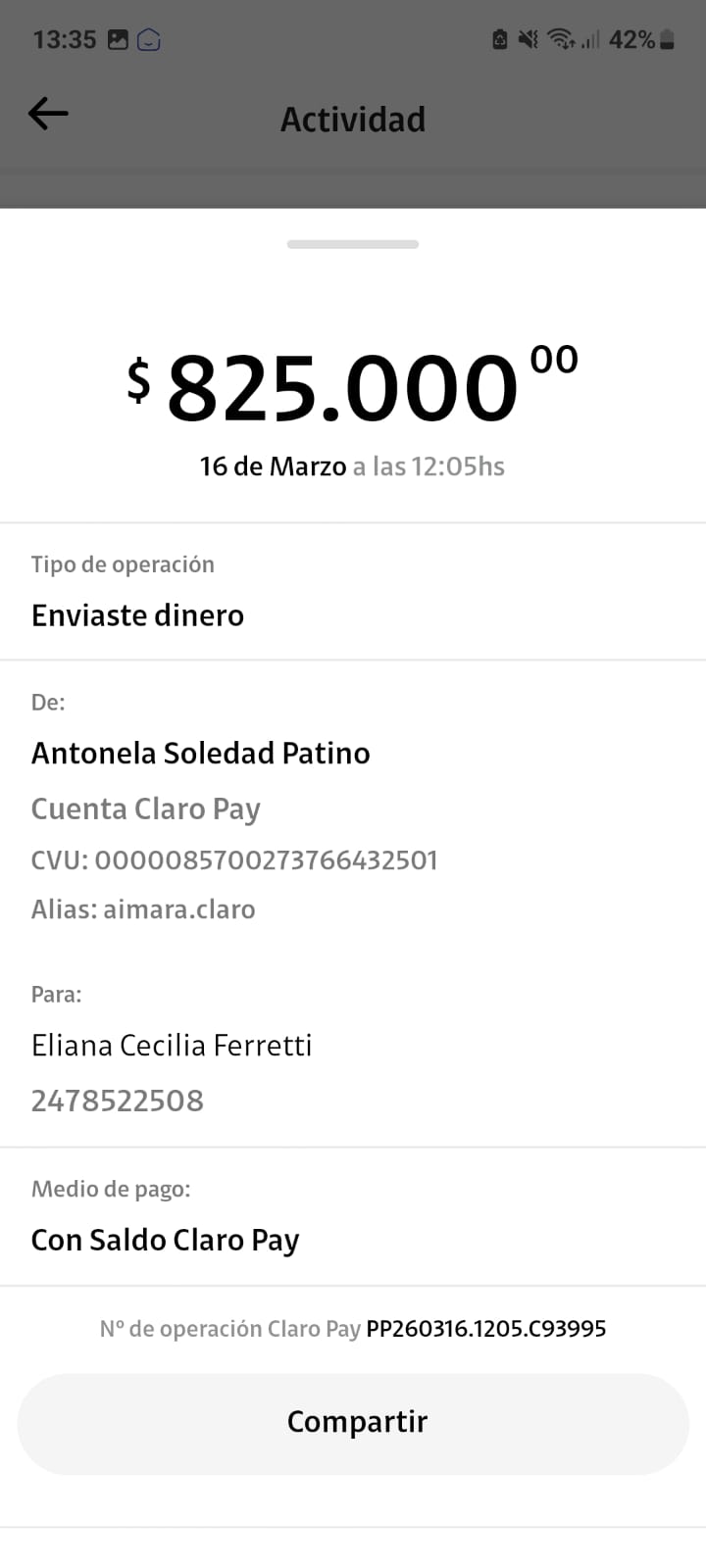Tap the bottom sheet drag handle
Screen dimensions: 706x1568
click(x=353, y=244)
